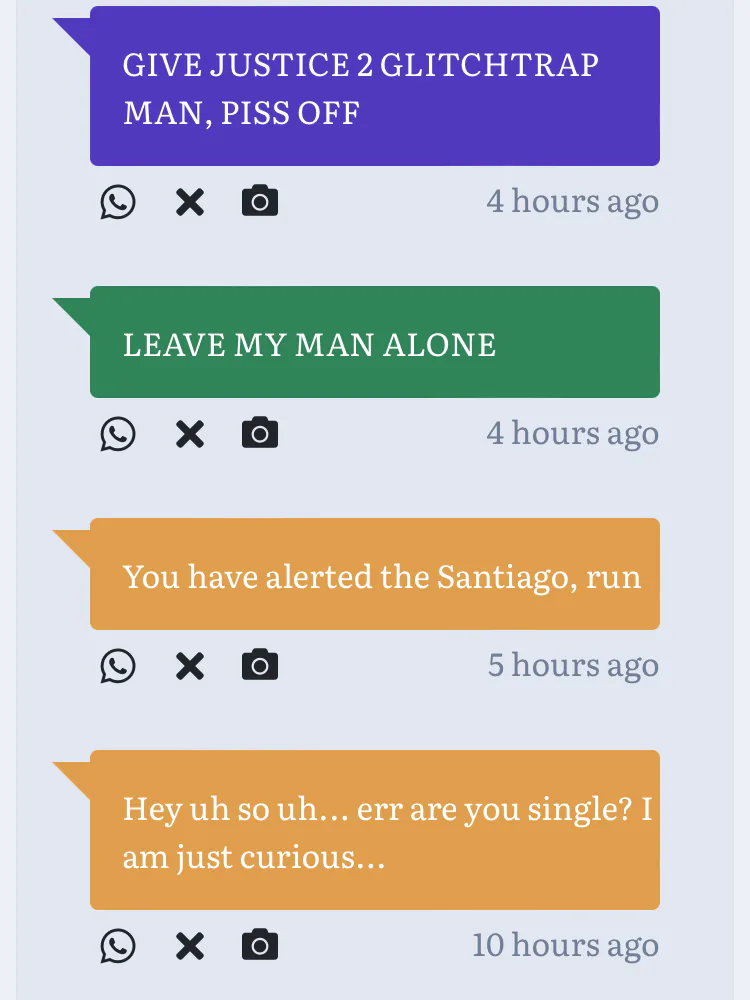Share the Santiago message via WhatsApp
The image size is (750, 1000).
[x=118, y=666]
